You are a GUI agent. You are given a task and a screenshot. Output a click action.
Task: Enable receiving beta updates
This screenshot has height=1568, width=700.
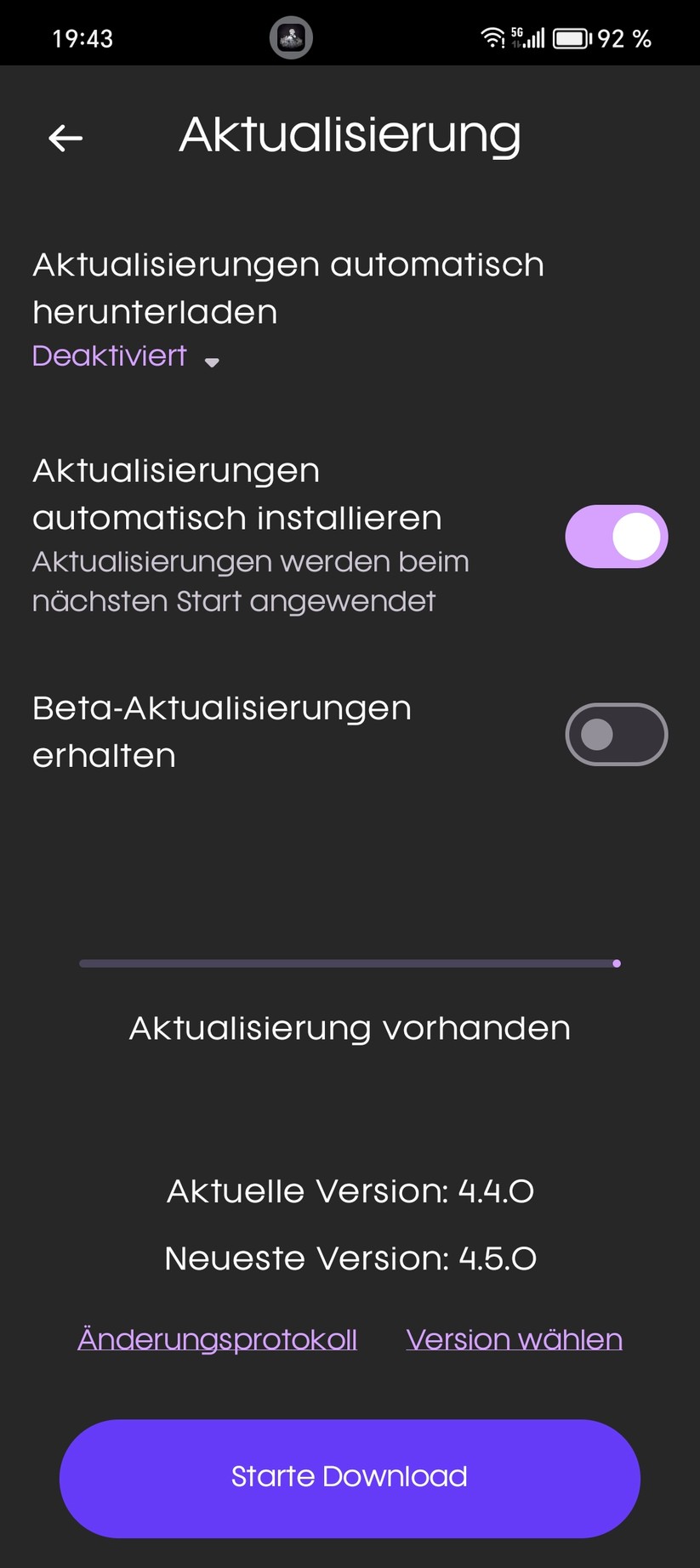tap(616, 735)
